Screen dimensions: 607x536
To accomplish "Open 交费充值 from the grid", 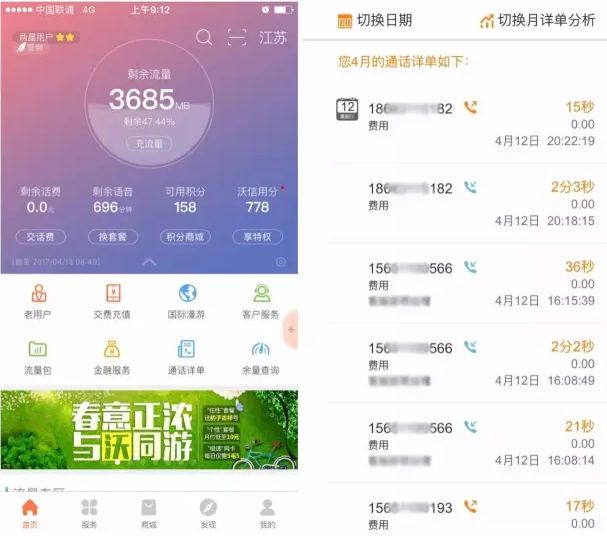I will click(113, 301).
